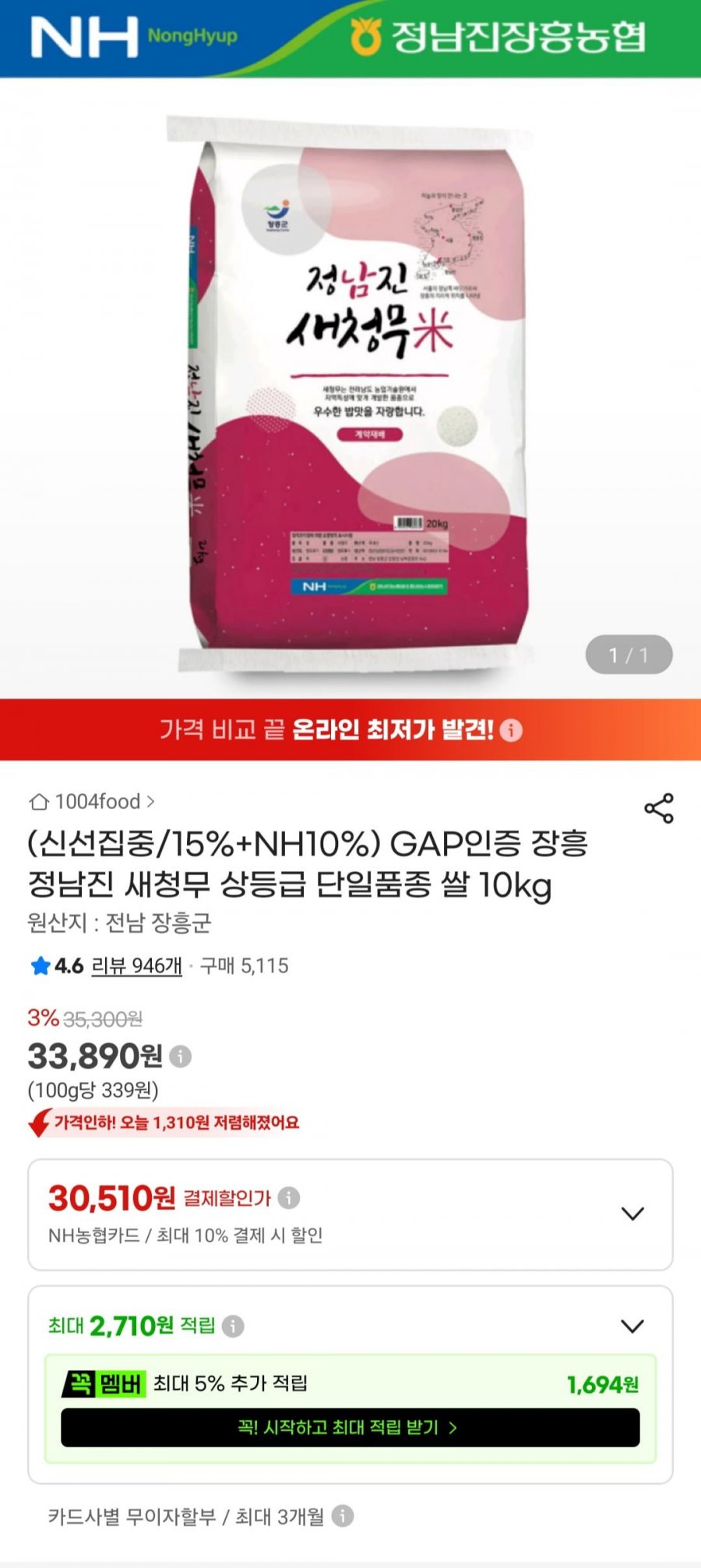Tap the info icon beside 적립

(233, 1326)
